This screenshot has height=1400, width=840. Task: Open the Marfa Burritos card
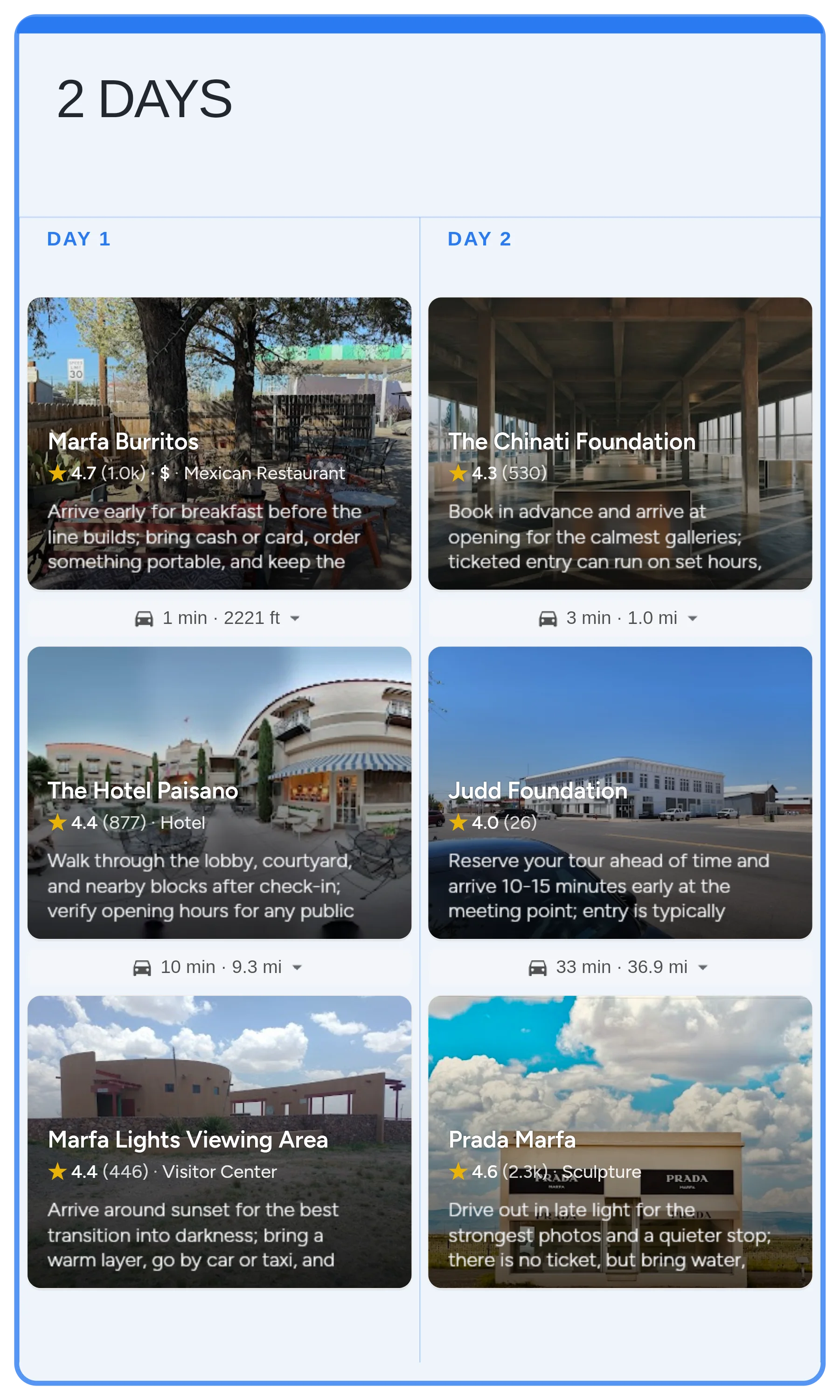tap(219, 443)
